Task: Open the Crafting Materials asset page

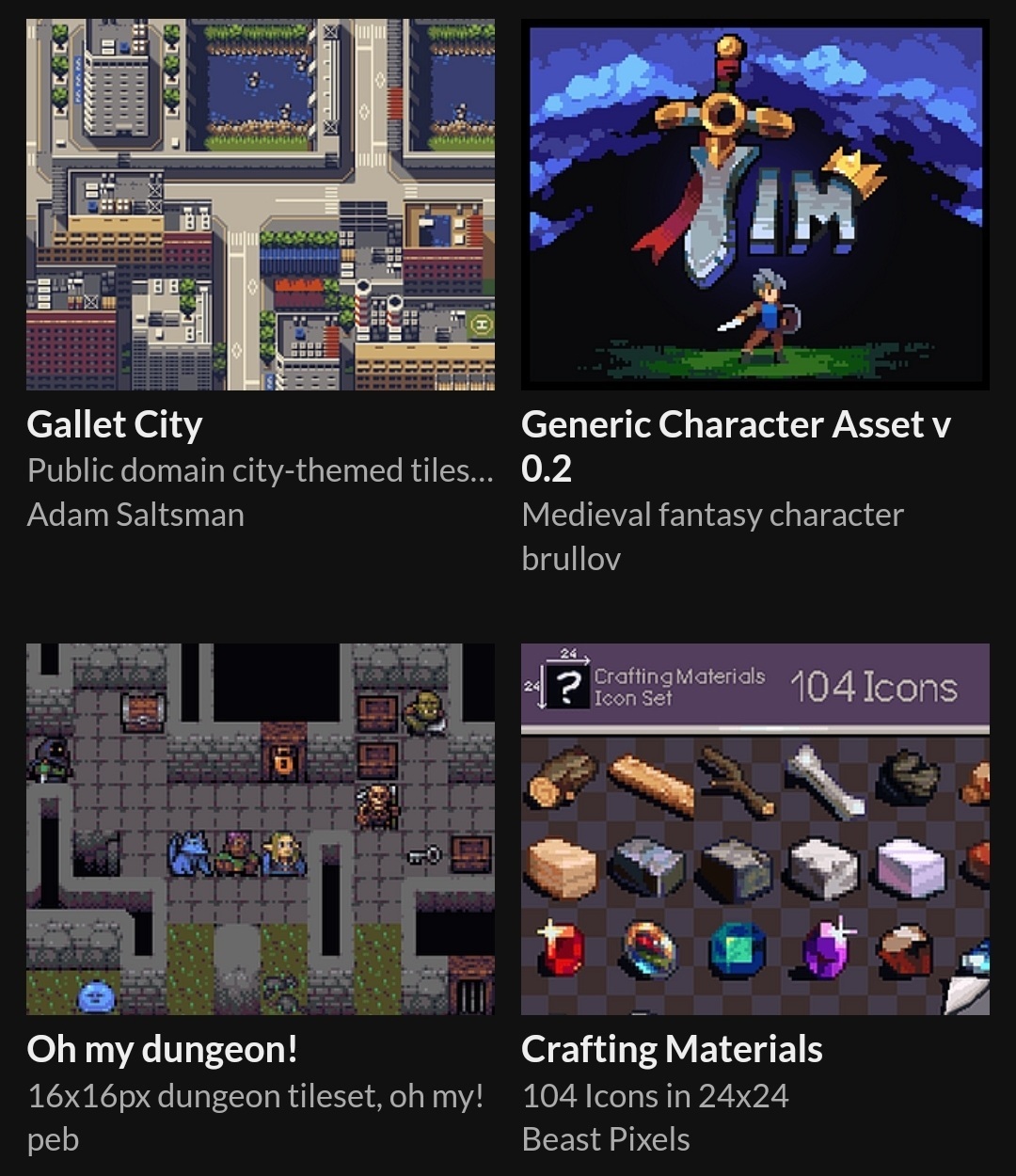Action: click(x=672, y=1047)
